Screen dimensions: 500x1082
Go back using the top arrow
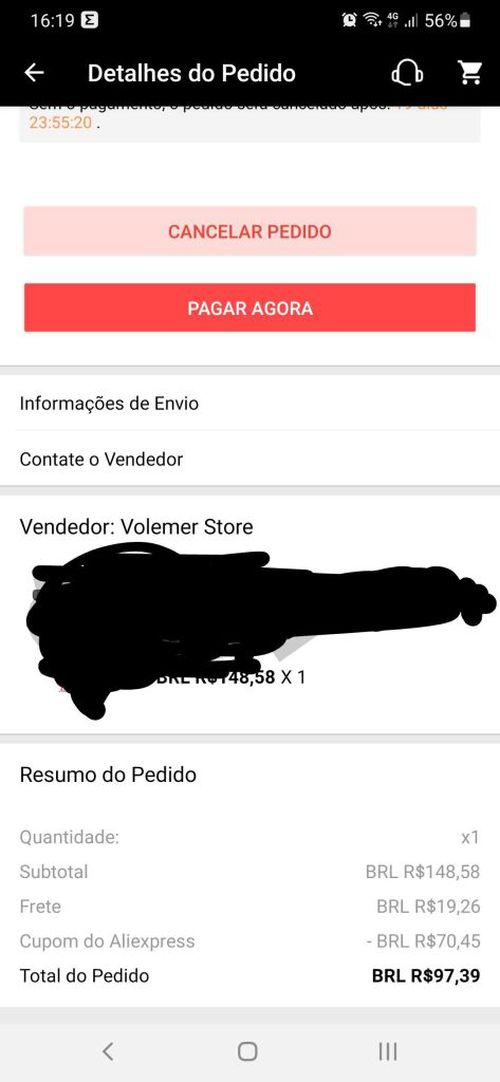tap(34, 73)
